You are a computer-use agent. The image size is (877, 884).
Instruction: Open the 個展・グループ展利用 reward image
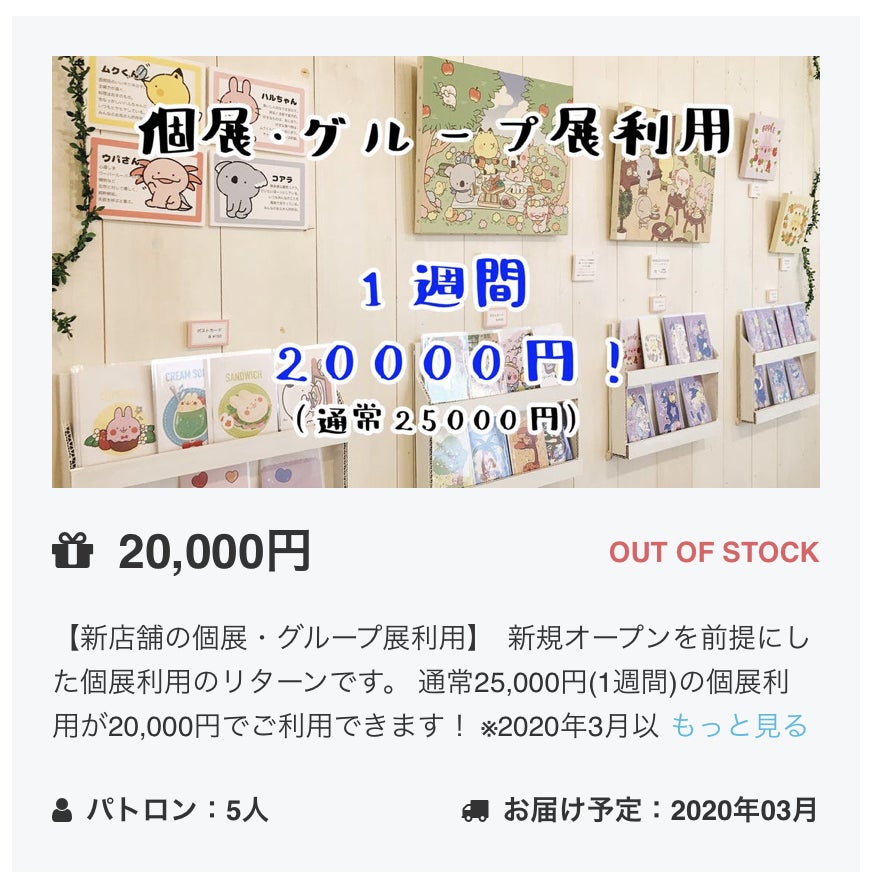(x=436, y=272)
